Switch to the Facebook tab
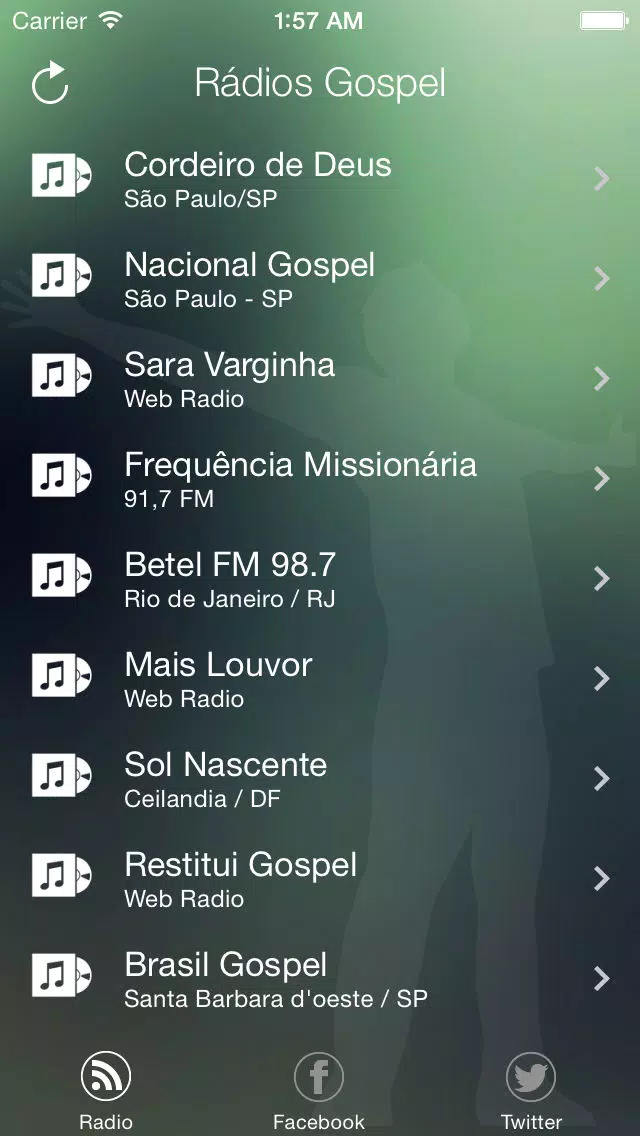This screenshot has width=640, height=1136. point(319,1092)
